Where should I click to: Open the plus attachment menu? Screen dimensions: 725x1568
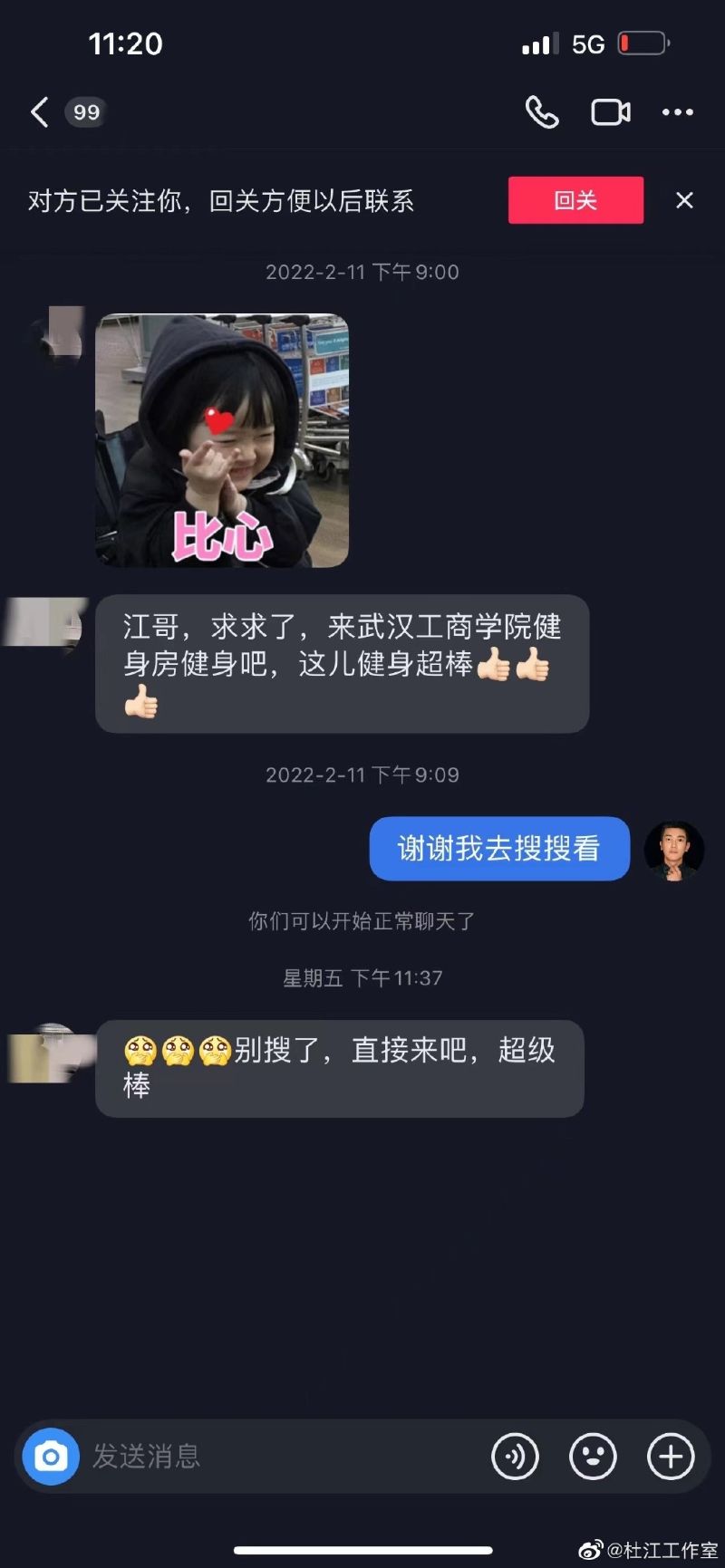coord(671,1456)
